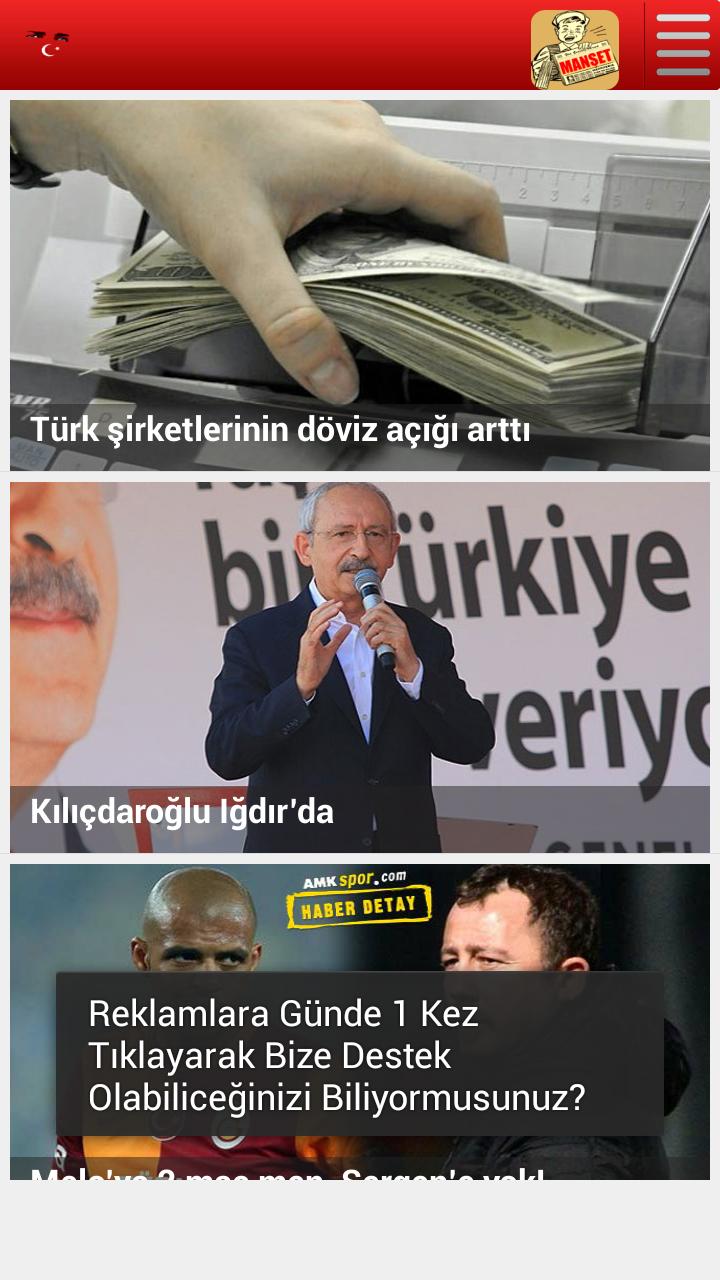Open the Manşet headlines icon
720x1280 pixels.
click(x=574, y=49)
